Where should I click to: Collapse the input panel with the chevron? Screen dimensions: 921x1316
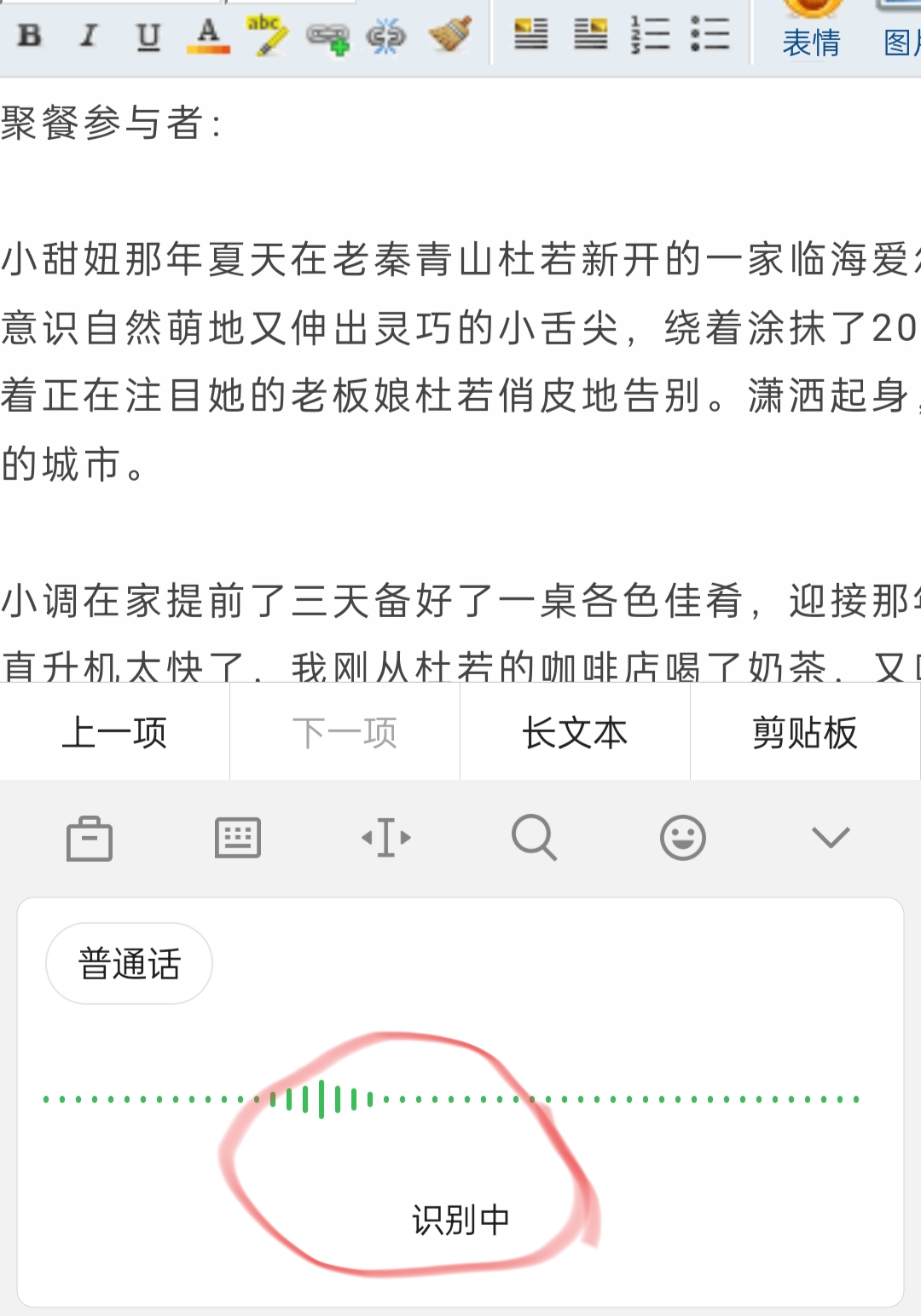[x=831, y=839]
